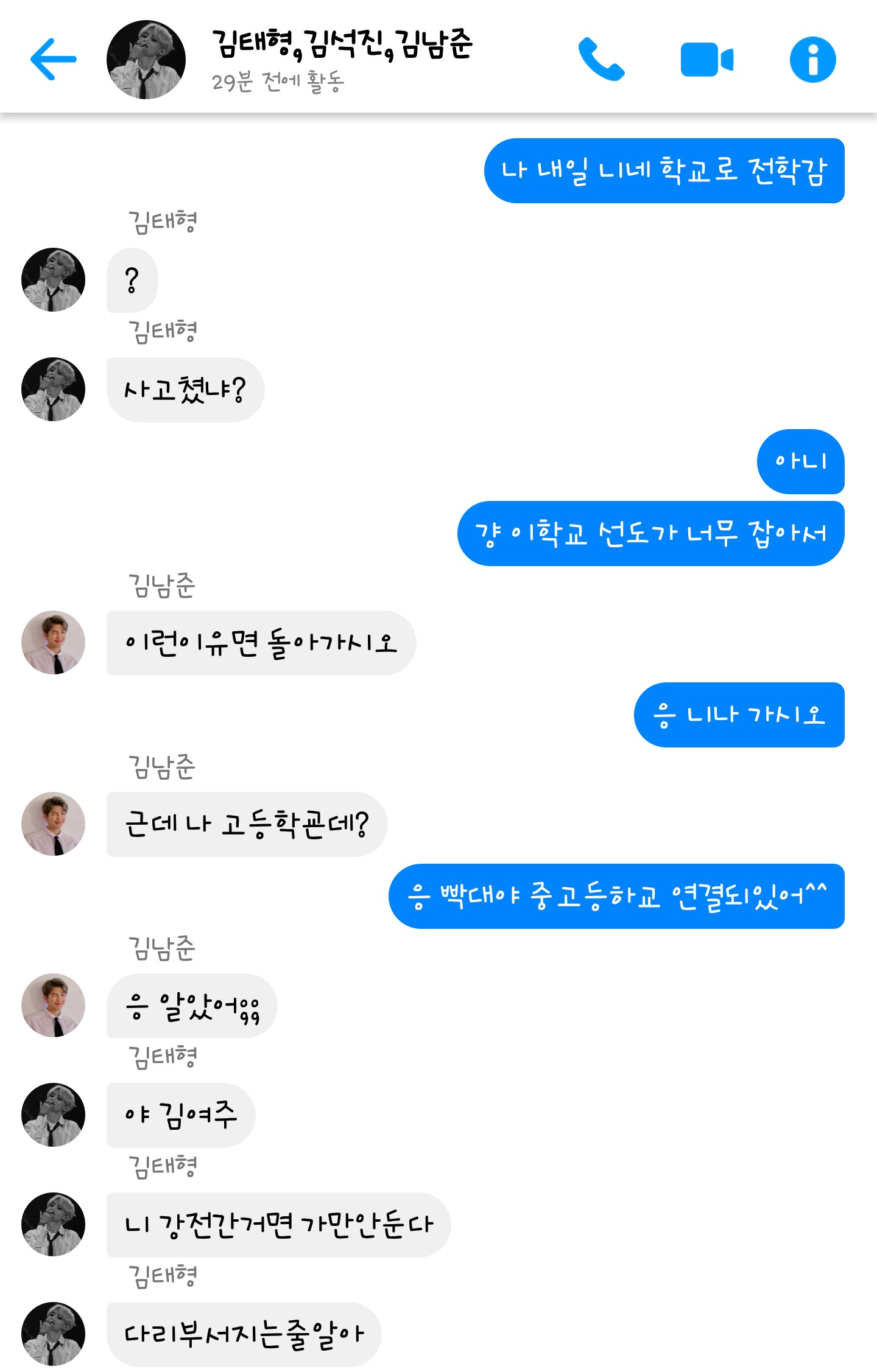Start a video call with the group
The image size is (877, 1372).
pyautogui.click(x=706, y=60)
